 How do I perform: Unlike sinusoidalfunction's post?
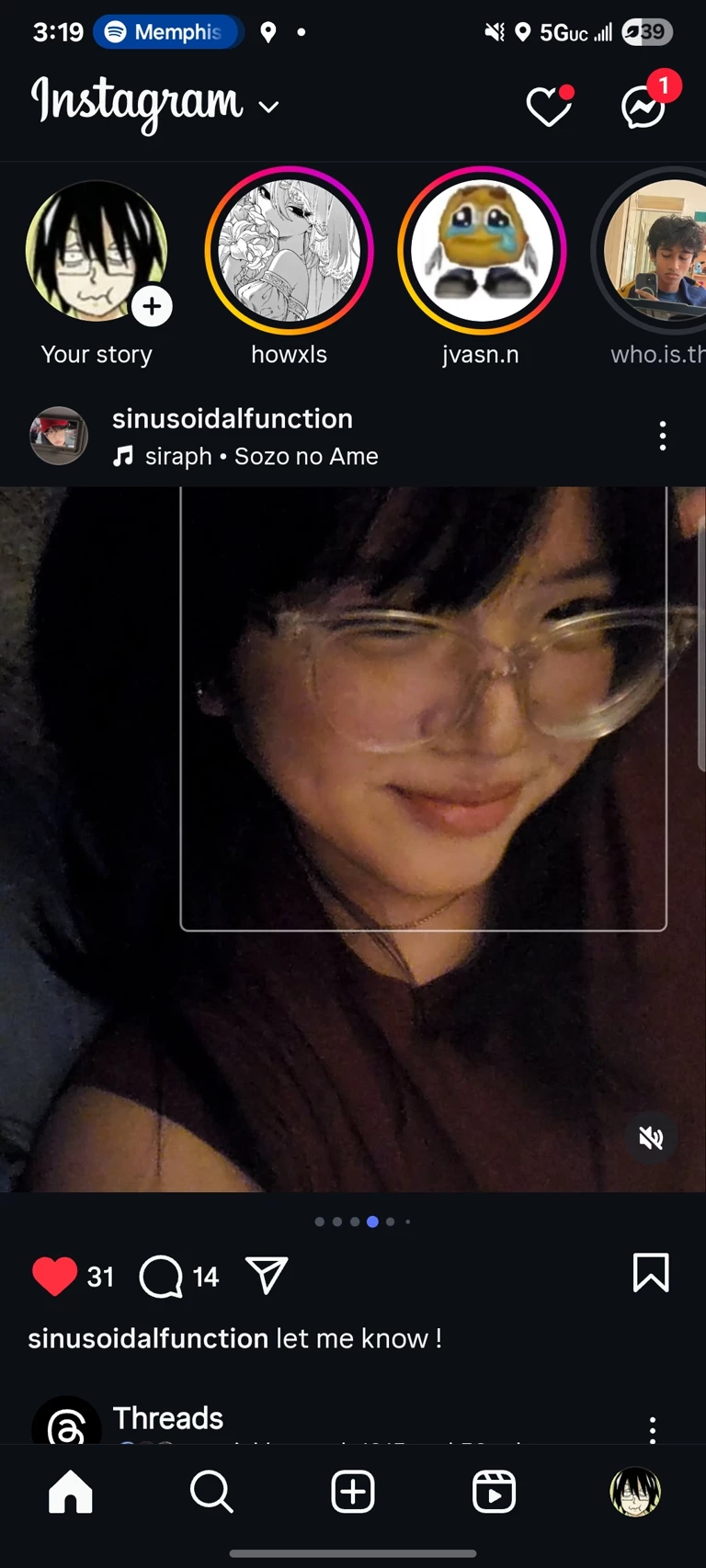click(x=54, y=1276)
